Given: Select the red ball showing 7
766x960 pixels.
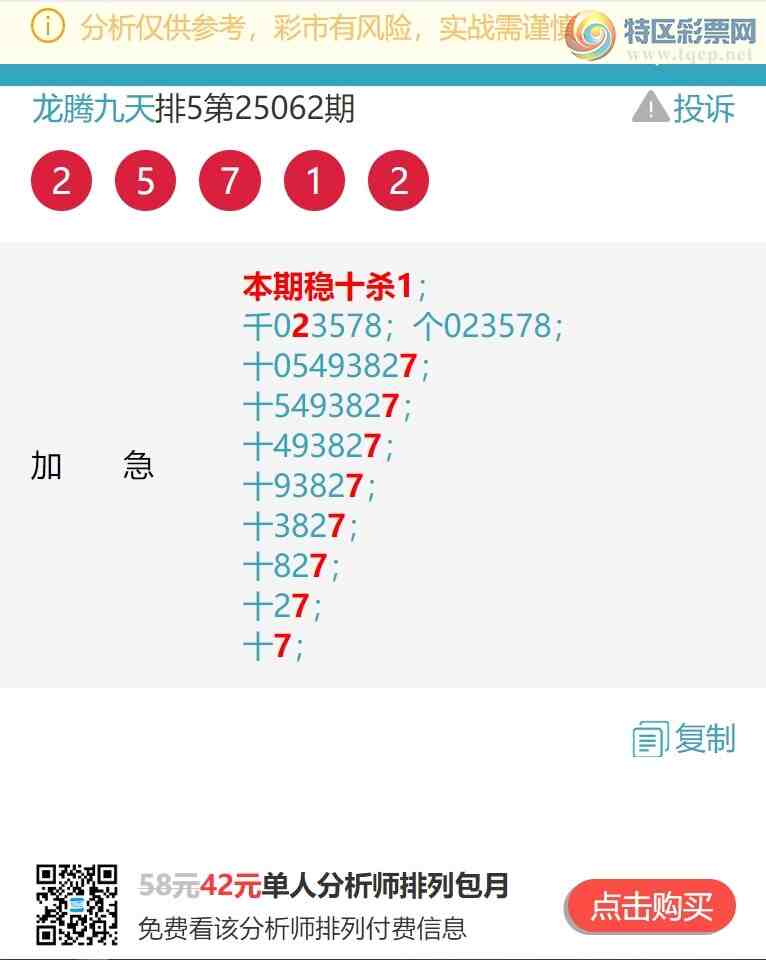Looking at the screenshot, I should tap(231, 180).
